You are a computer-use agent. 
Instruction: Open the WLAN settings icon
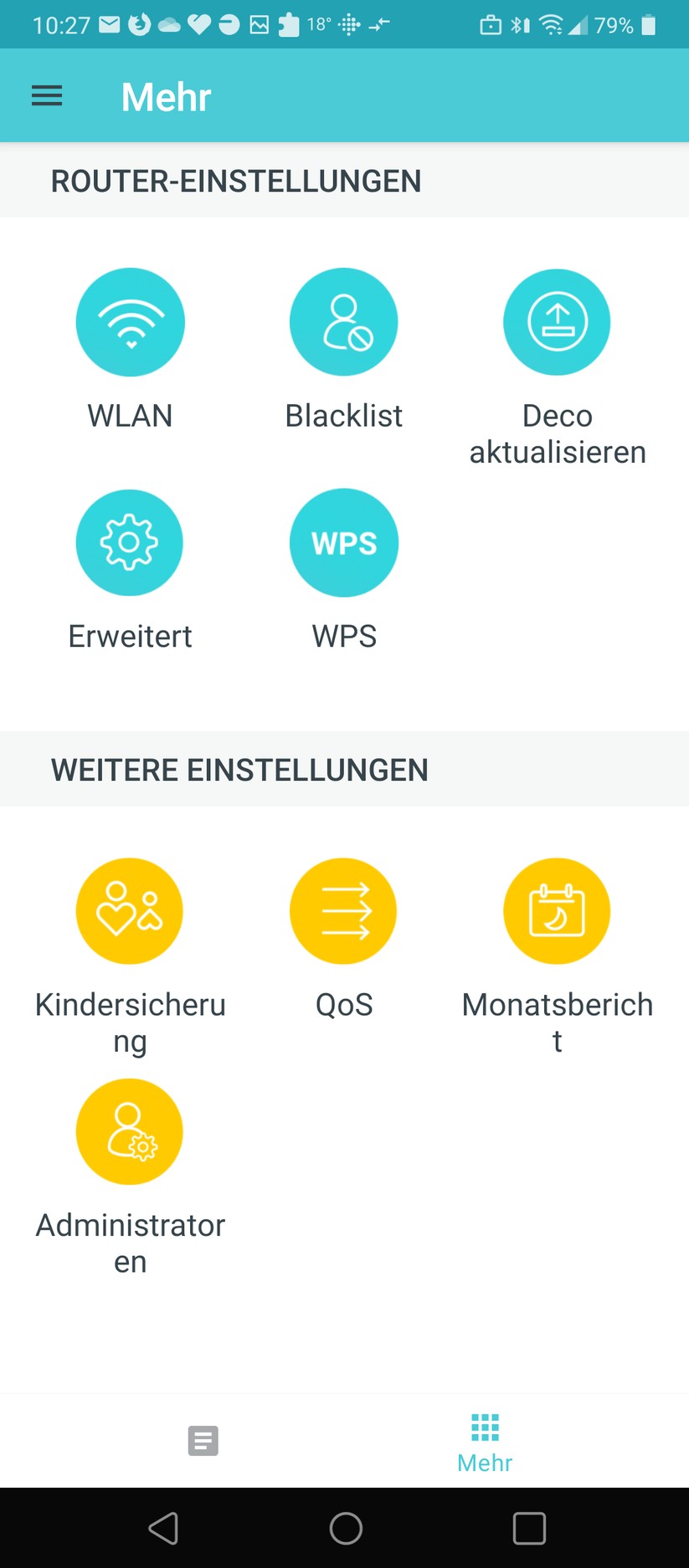pos(130,322)
